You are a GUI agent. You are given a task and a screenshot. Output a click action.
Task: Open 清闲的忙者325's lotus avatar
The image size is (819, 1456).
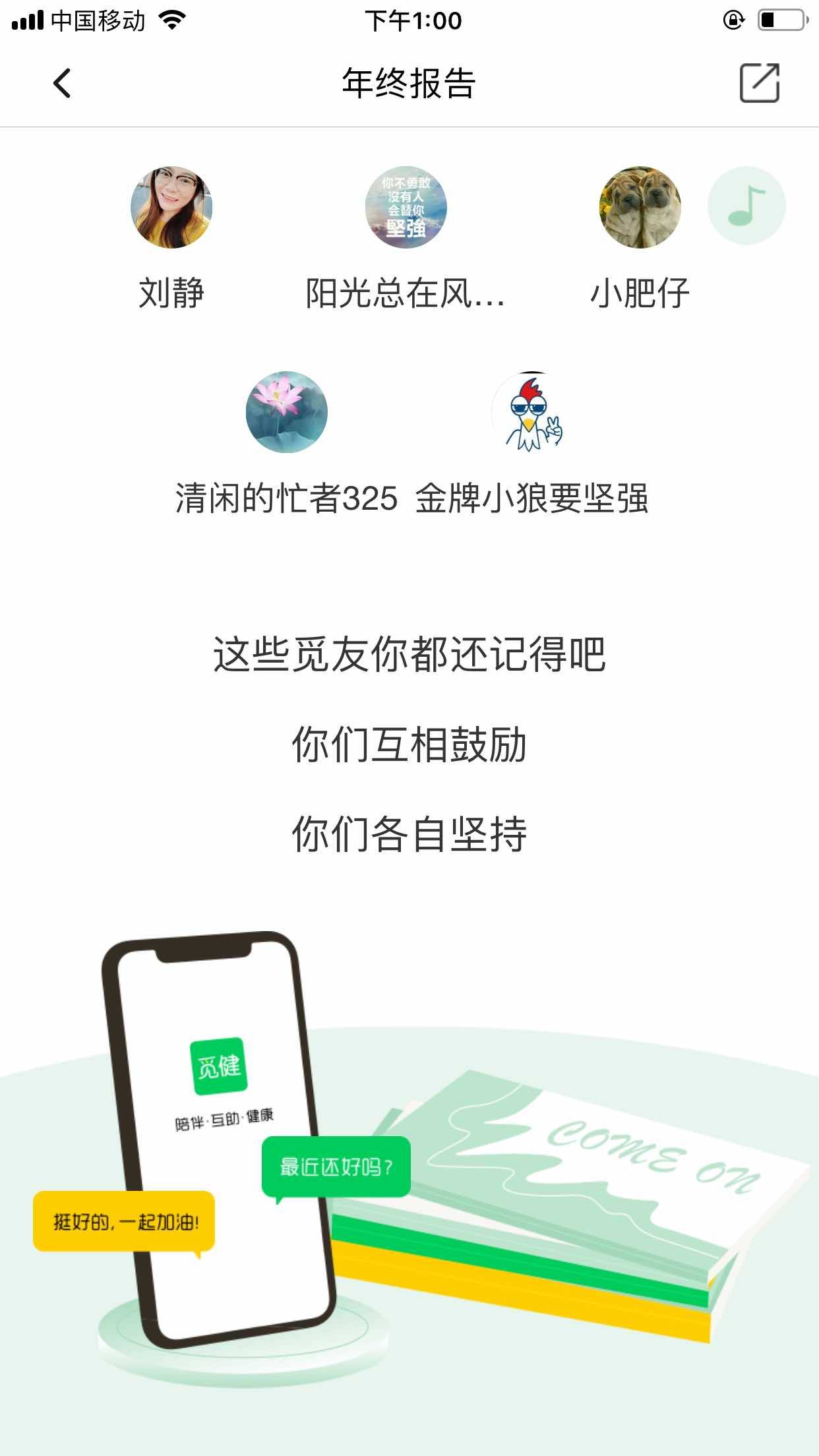tap(287, 412)
